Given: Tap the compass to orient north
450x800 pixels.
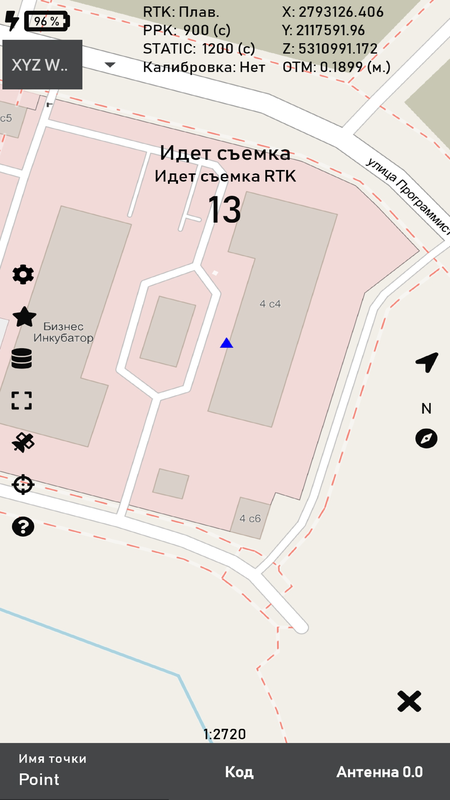Looking at the screenshot, I should (426, 438).
